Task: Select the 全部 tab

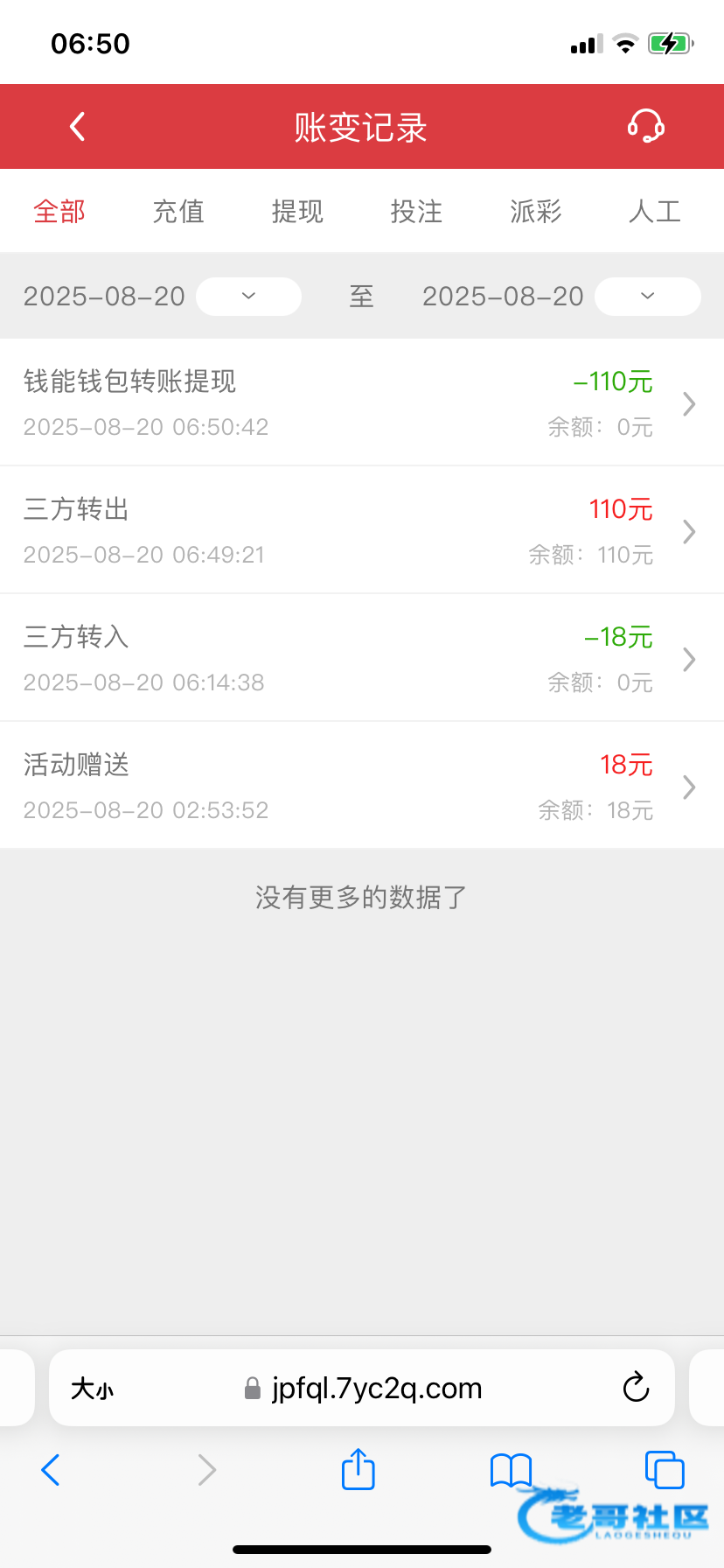Action: [59, 212]
